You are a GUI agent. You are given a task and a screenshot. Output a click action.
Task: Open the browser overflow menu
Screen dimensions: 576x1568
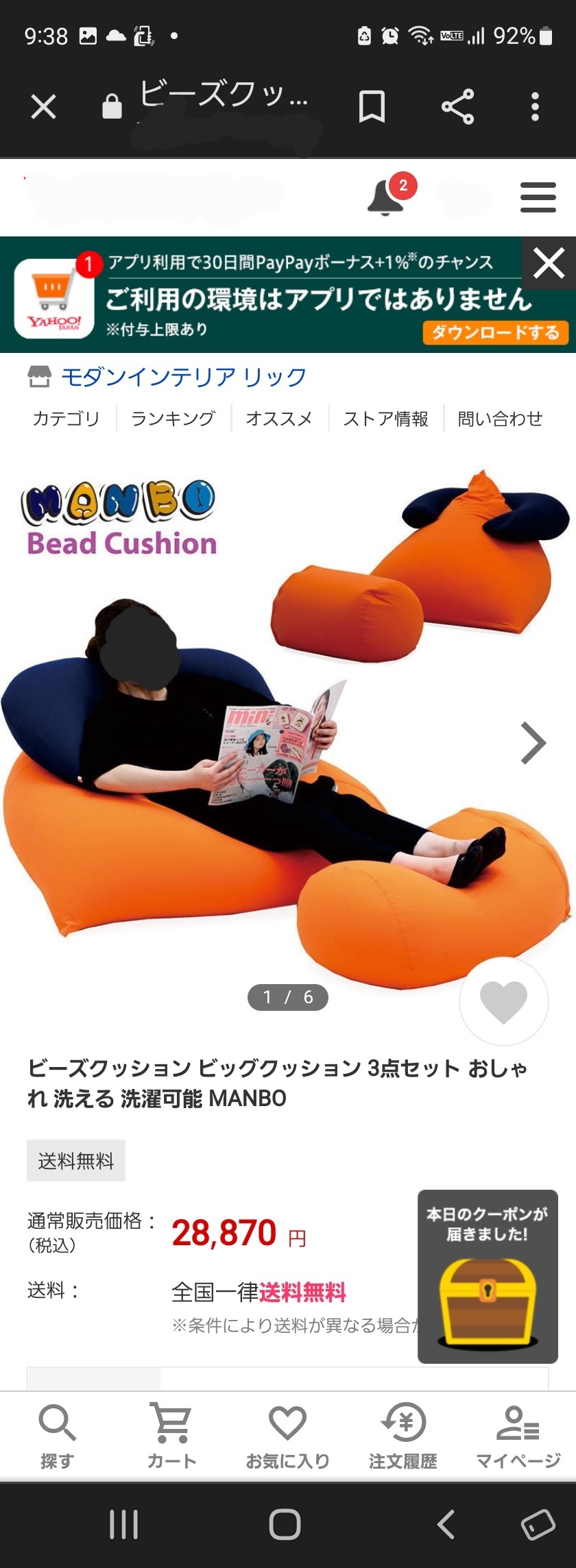(535, 107)
